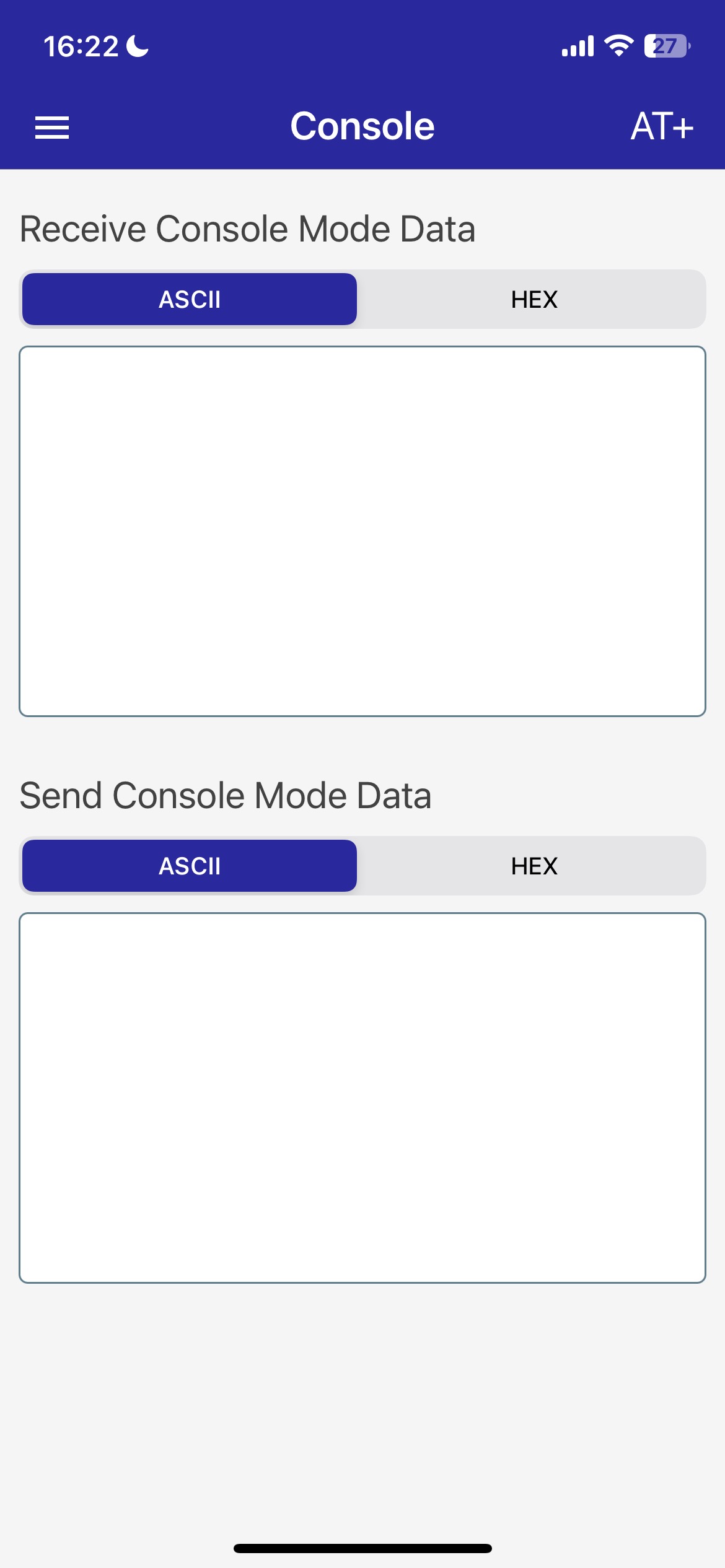This screenshot has height=1568, width=725.
Task: Select ASCII for Receive Console Mode Data
Action: [x=190, y=299]
